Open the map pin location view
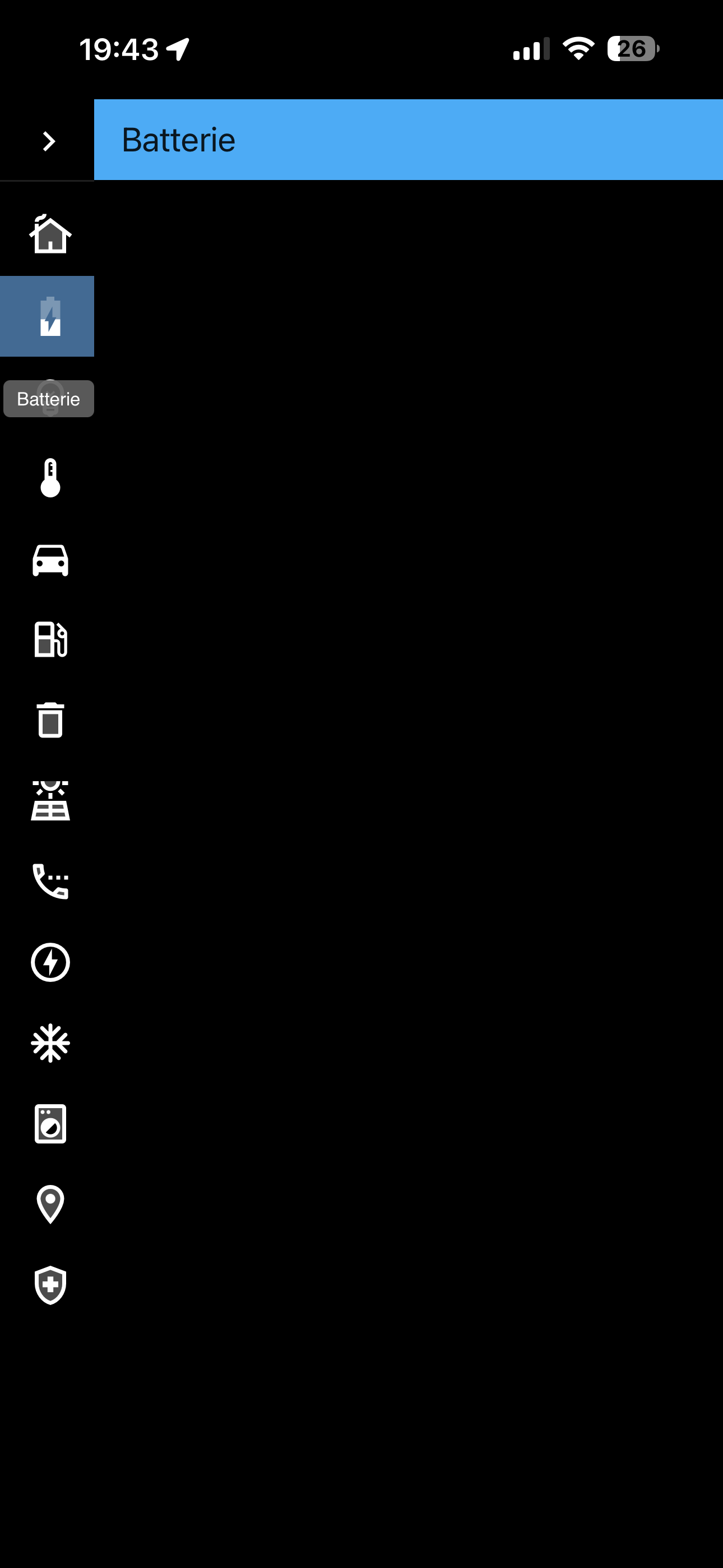 click(50, 1204)
